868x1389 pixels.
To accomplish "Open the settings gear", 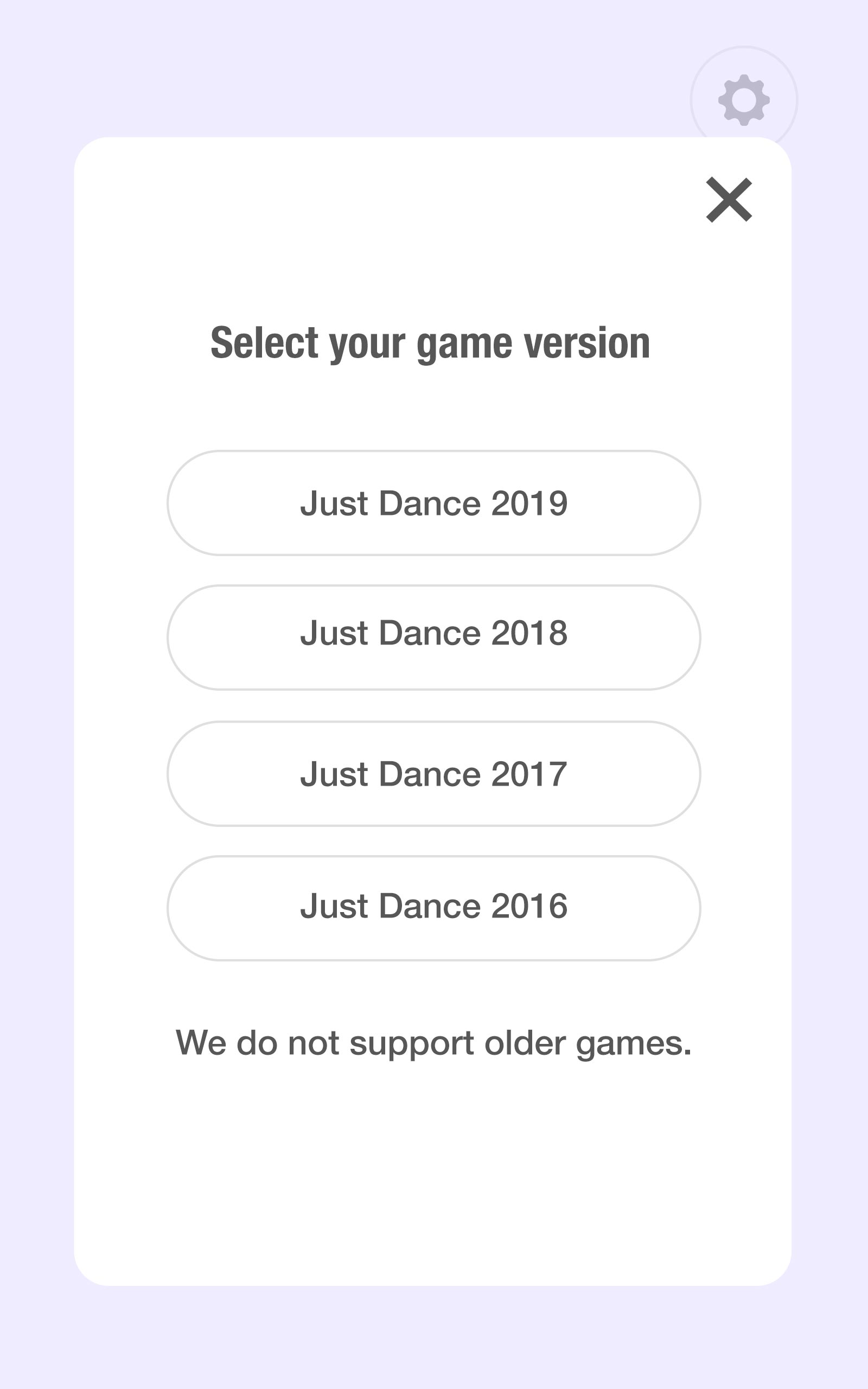I will click(x=743, y=100).
